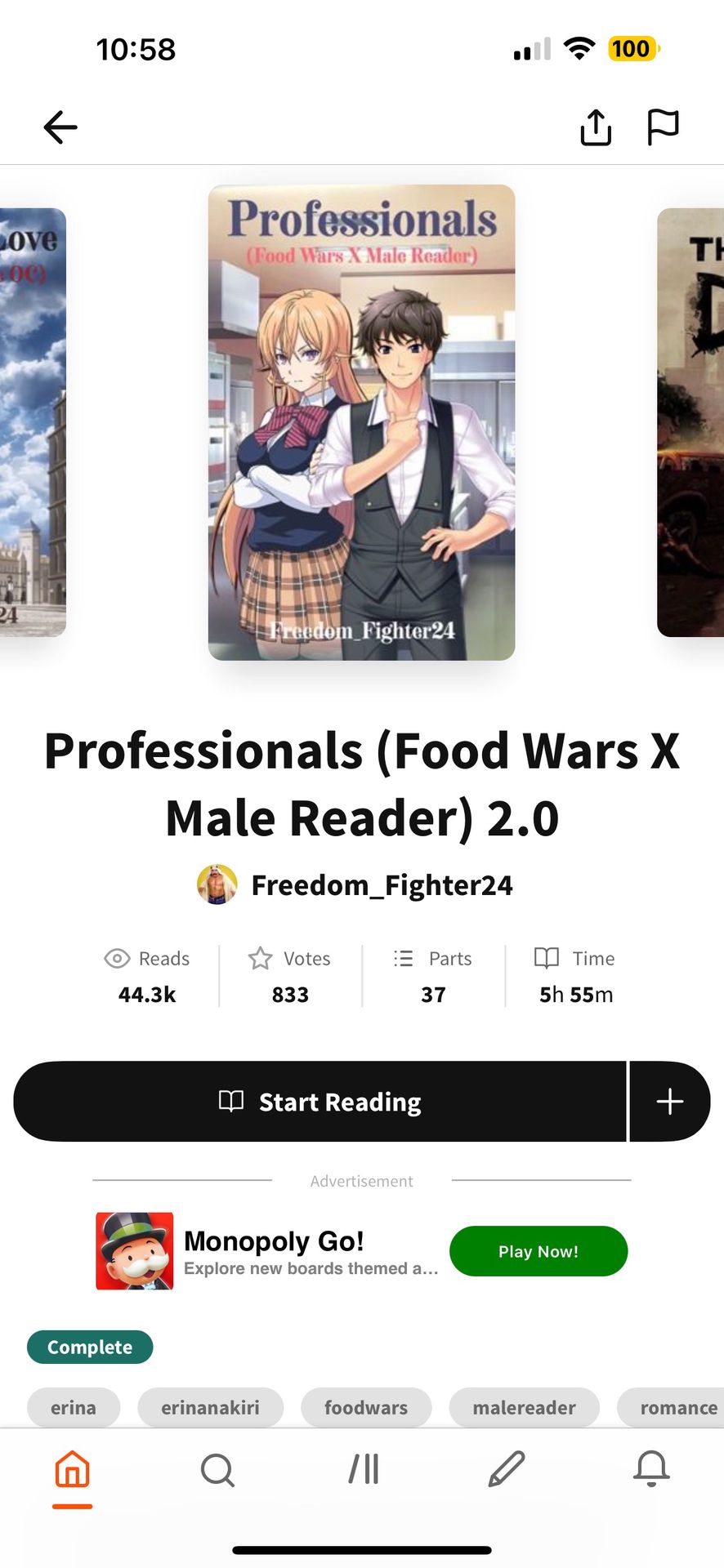Select the erina tag
This screenshot has width=724, height=1568.
coord(74,1408)
